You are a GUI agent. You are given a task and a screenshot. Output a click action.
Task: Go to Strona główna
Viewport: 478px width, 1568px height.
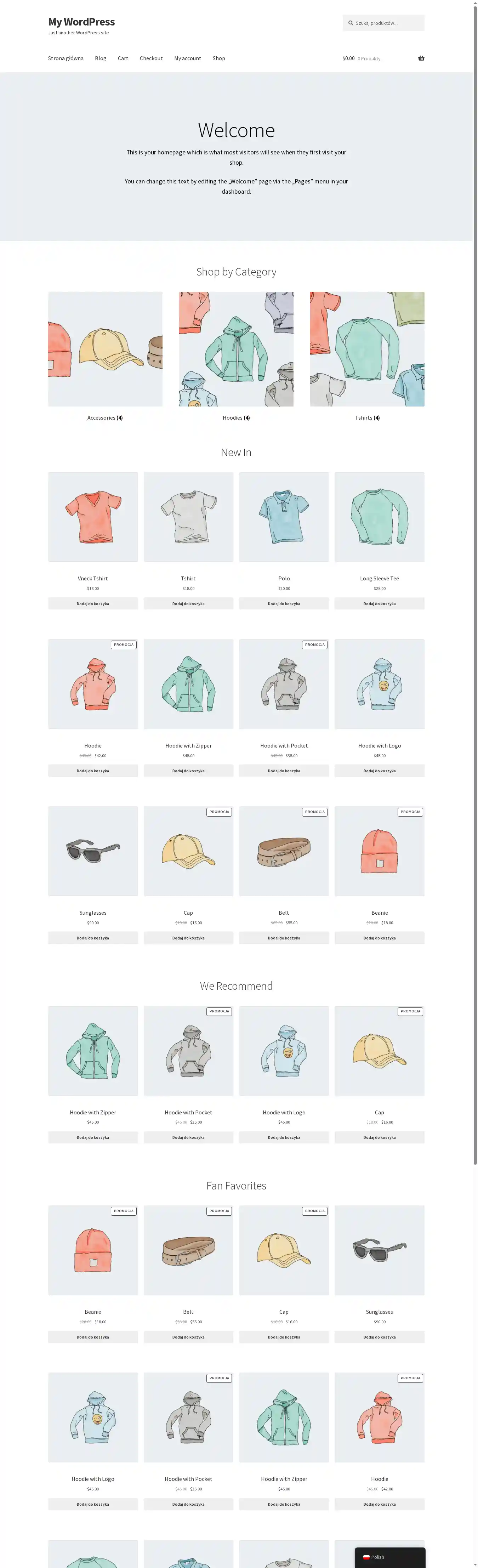pyautogui.click(x=66, y=58)
